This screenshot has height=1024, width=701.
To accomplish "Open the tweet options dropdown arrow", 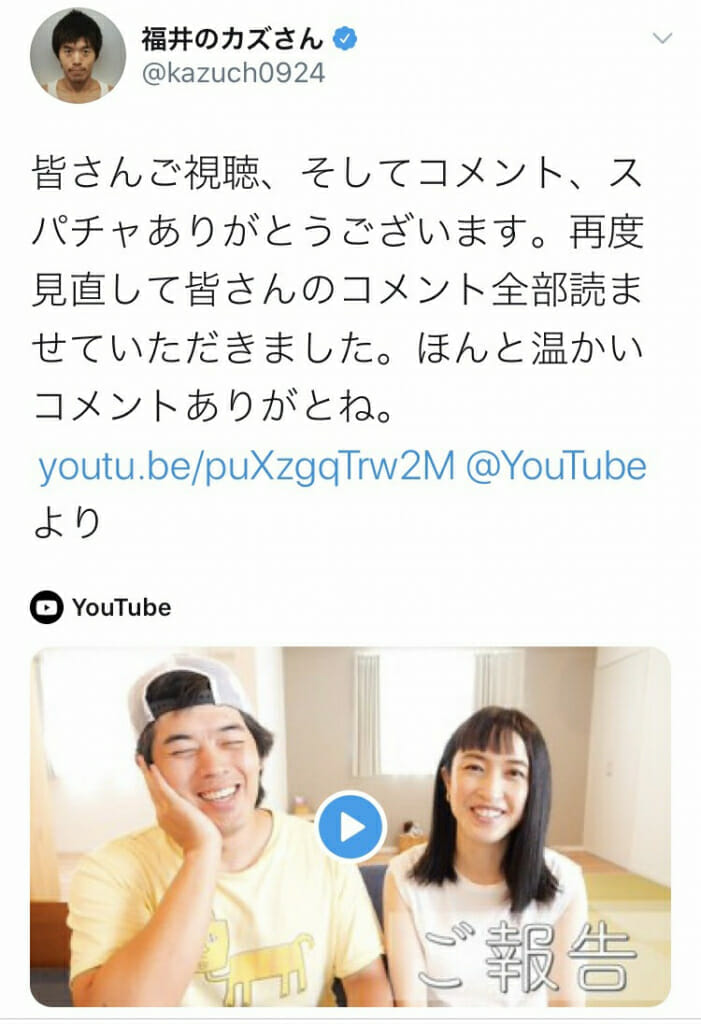I will [x=662, y=39].
